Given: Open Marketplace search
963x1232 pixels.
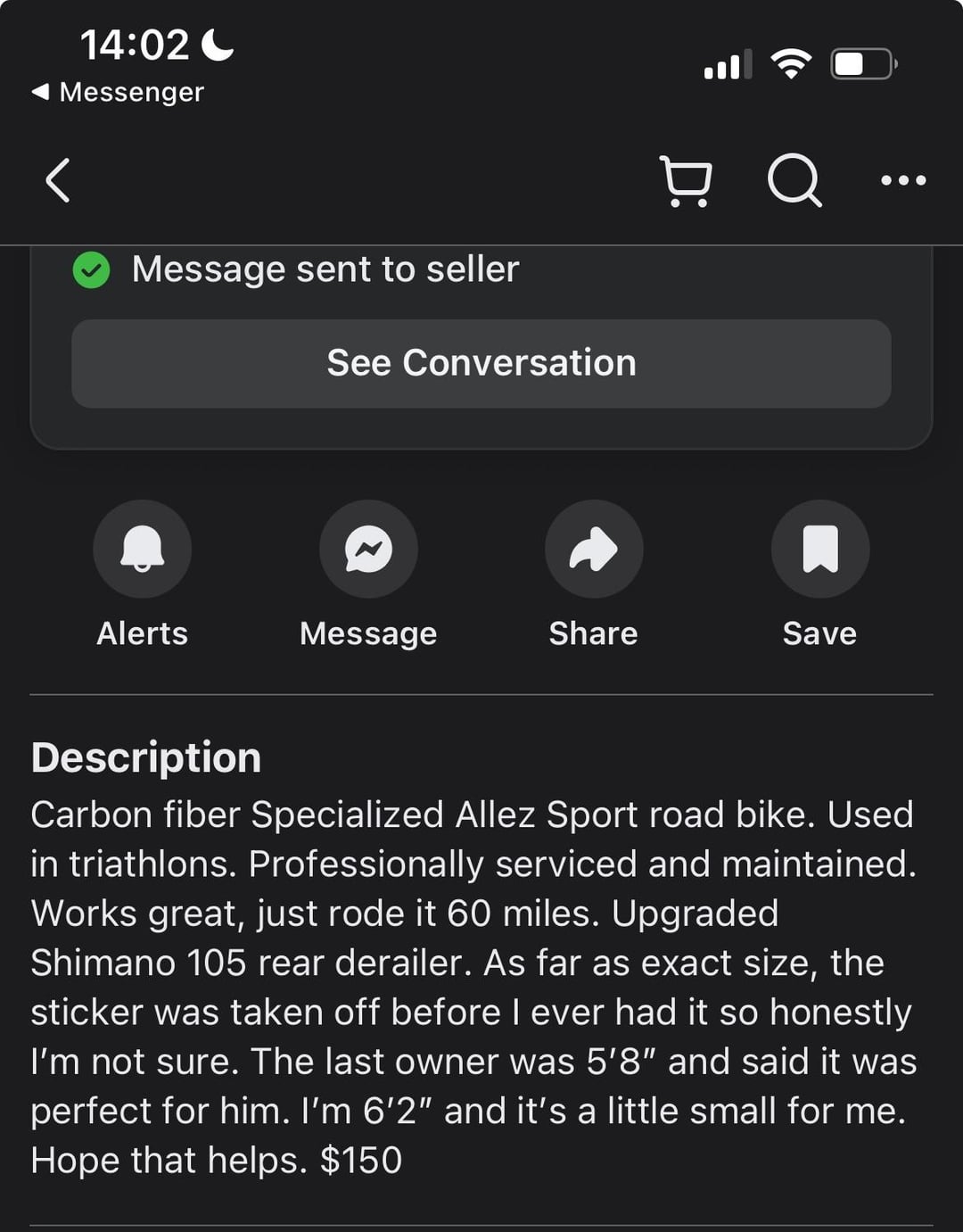Looking at the screenshot, I should pyautogui.click(x=794, y=181).
